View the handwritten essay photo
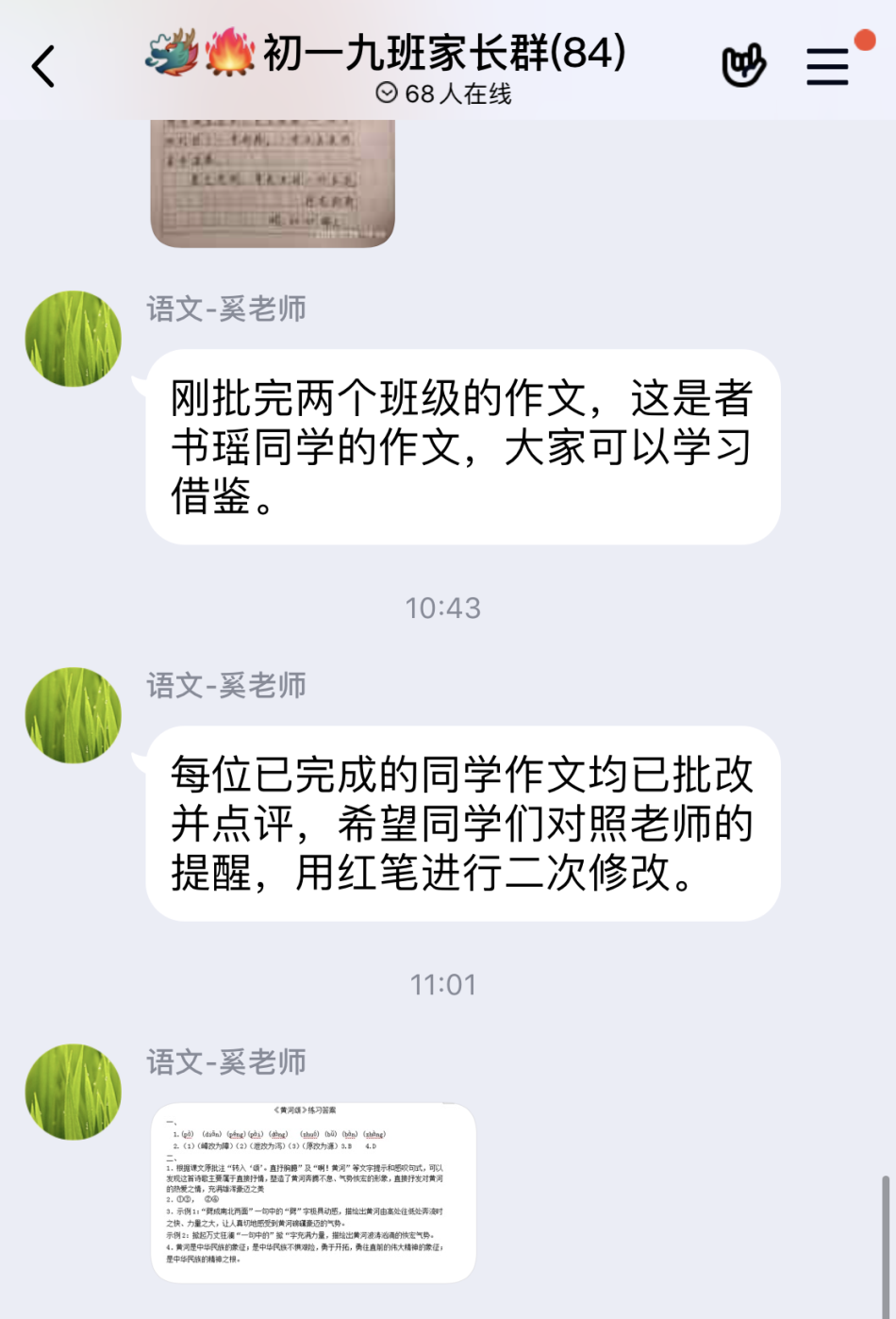Screen dimensions: 896x1319 tap(273, 183)
